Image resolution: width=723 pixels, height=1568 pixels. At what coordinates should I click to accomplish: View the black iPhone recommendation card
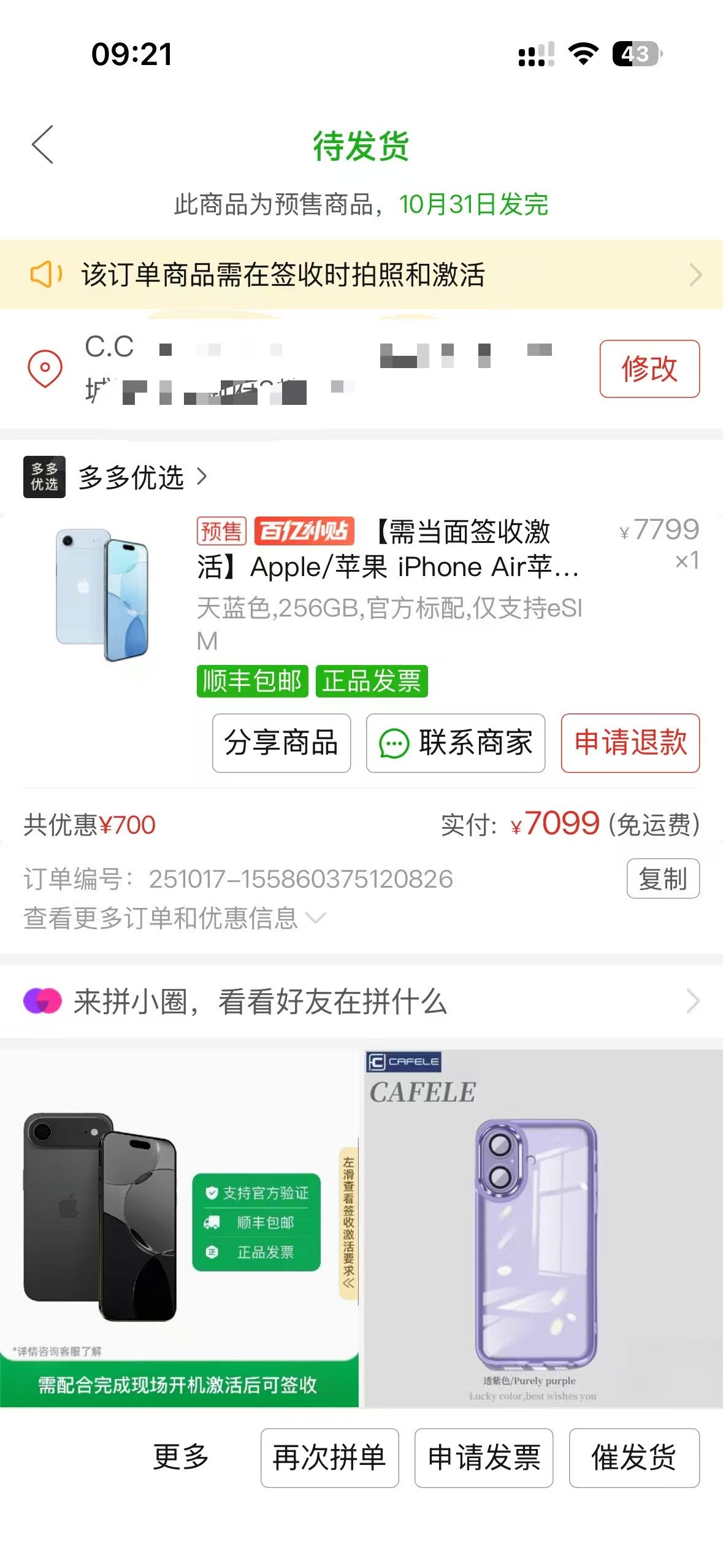(179, 1228)
